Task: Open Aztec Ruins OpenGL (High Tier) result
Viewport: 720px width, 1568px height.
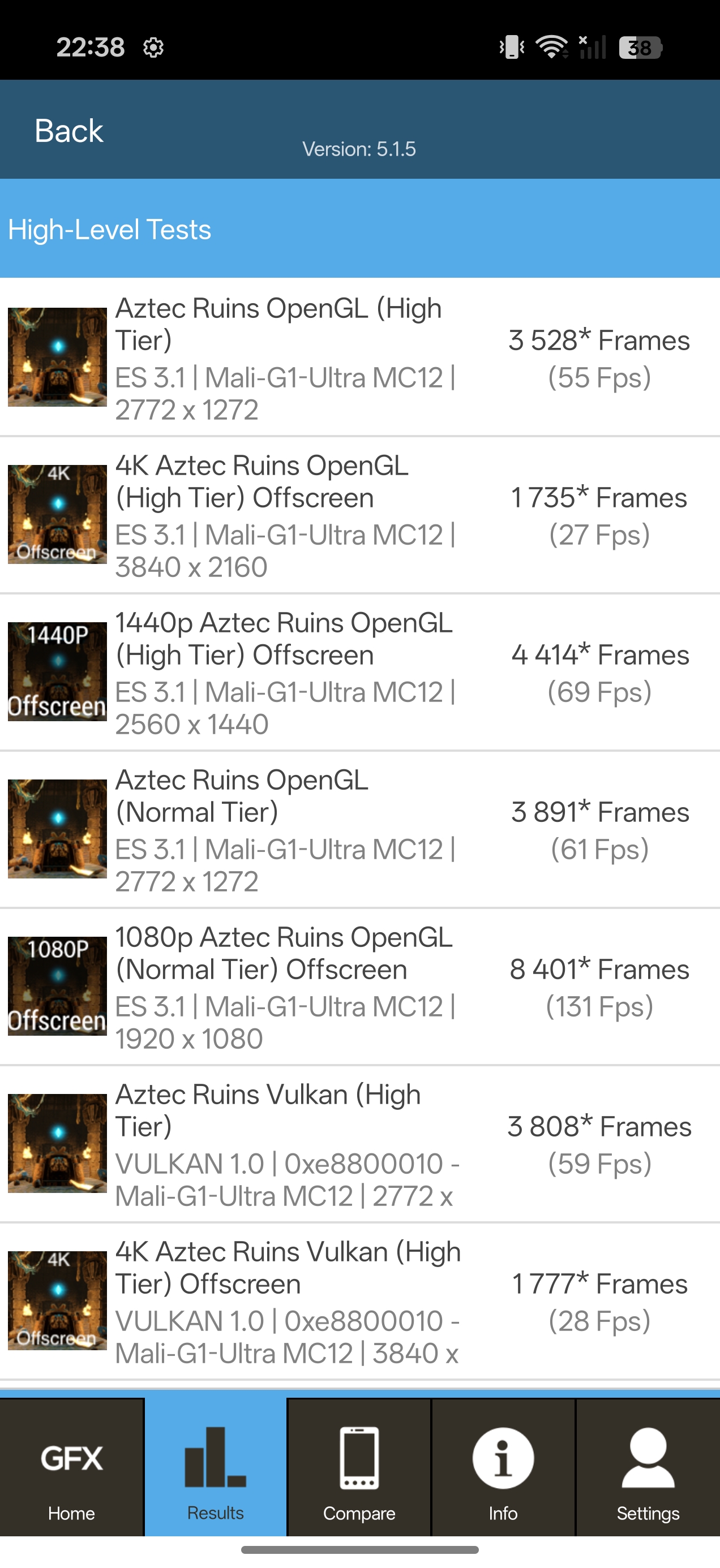Action: click(359, 357)
